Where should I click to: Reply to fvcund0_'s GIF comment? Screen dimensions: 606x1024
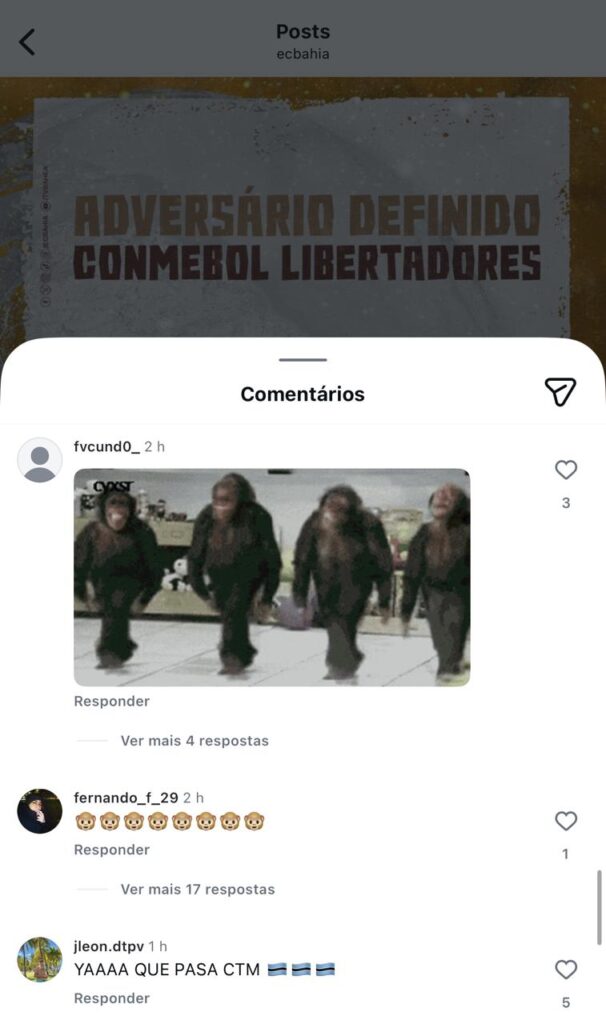[112, 701]
